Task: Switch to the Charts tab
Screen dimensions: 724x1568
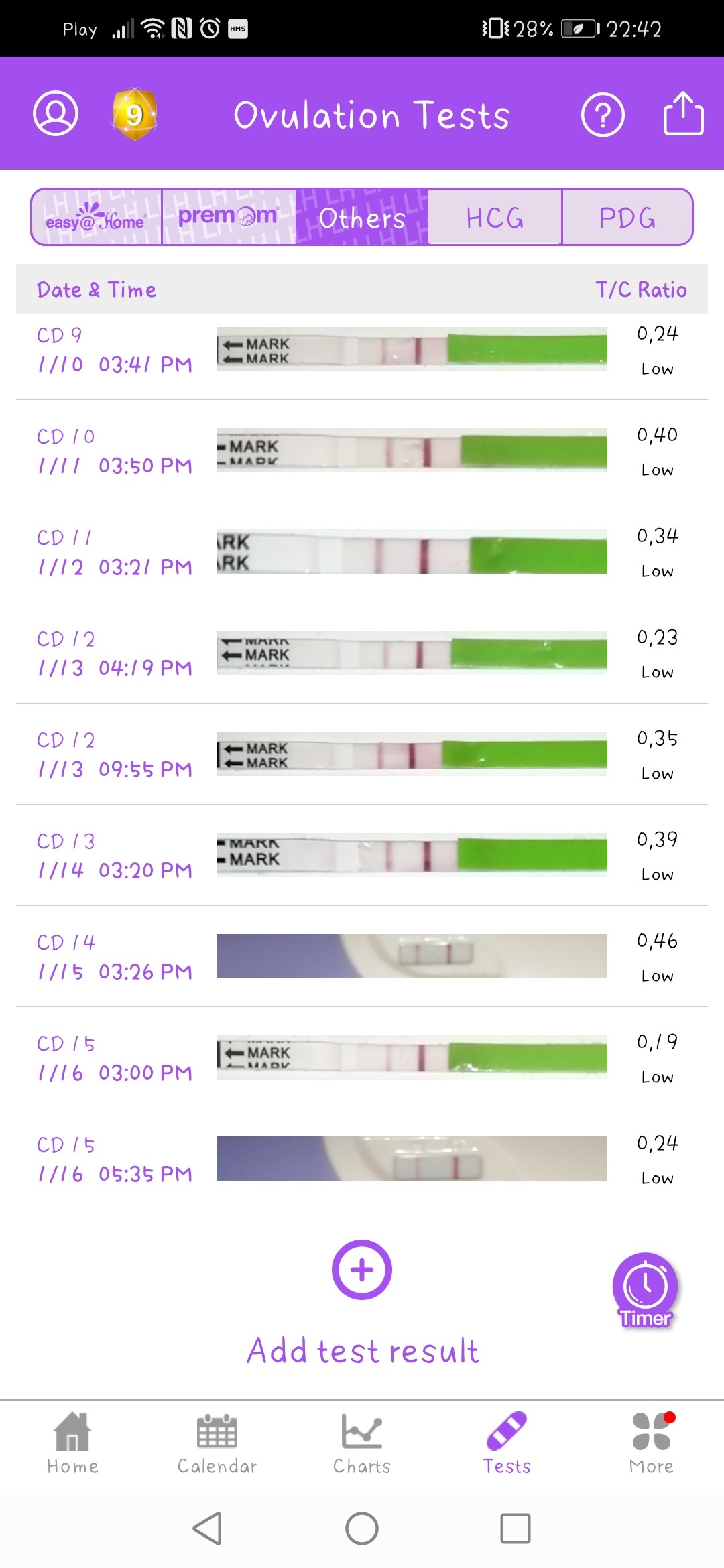Action: click(362, 1443)
